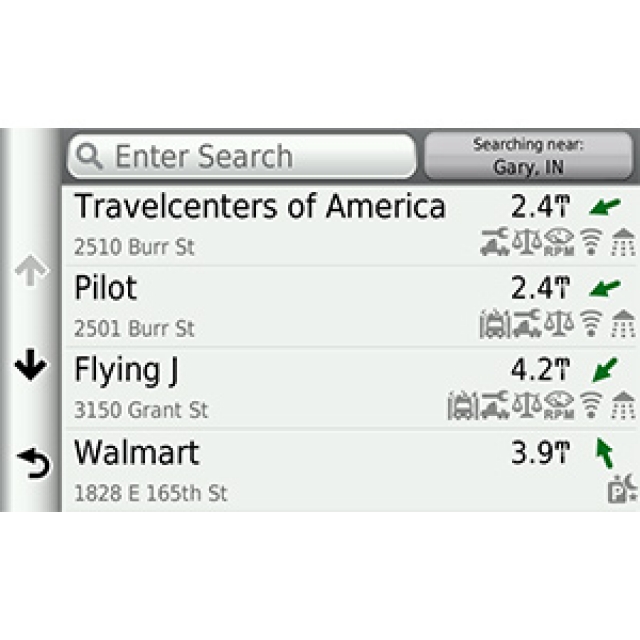
Task: Tap the up arrow in the list
Action: pos(31,272)
